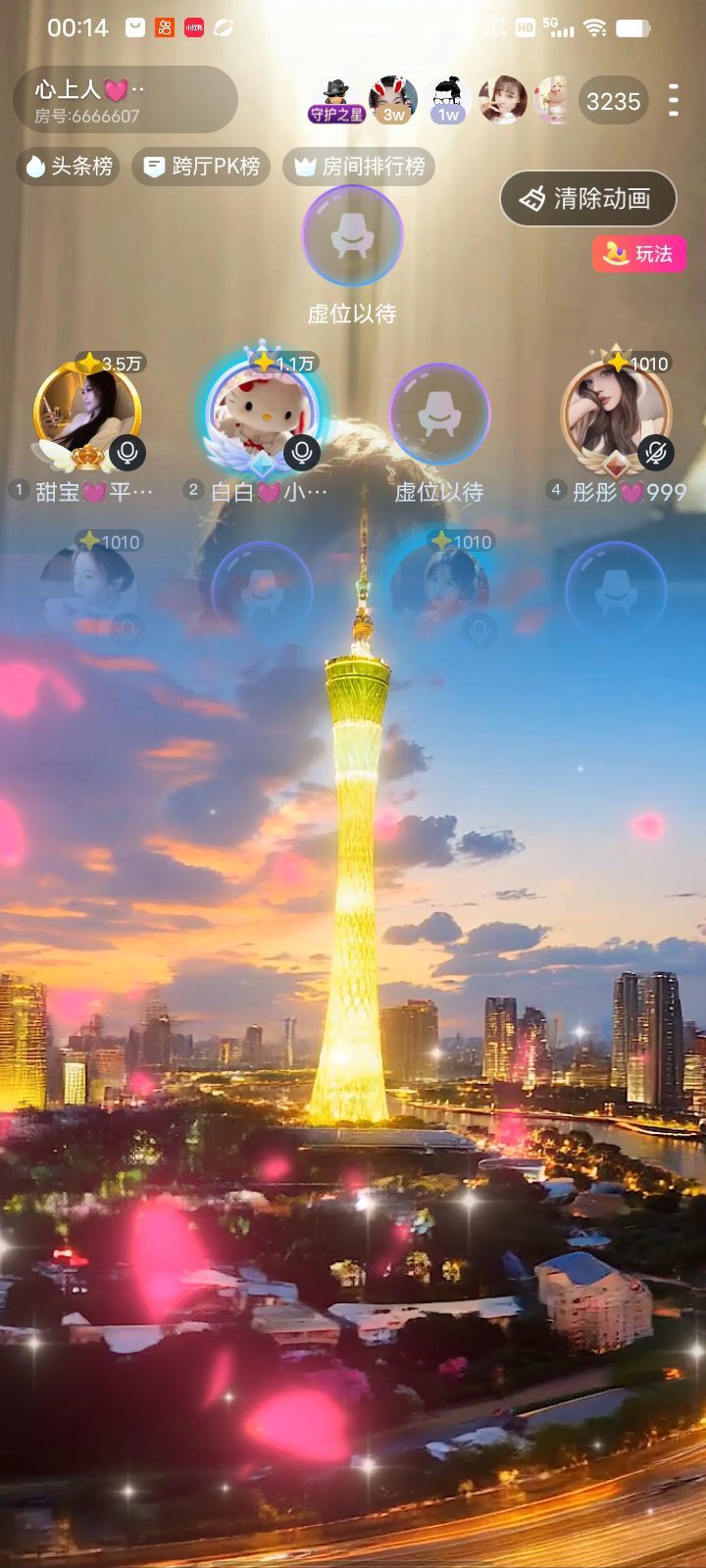The width and height of the screenshot is (706, 1568).
Task: Open the 守护之星 top viewer avatar
Action: coord(336,100)
